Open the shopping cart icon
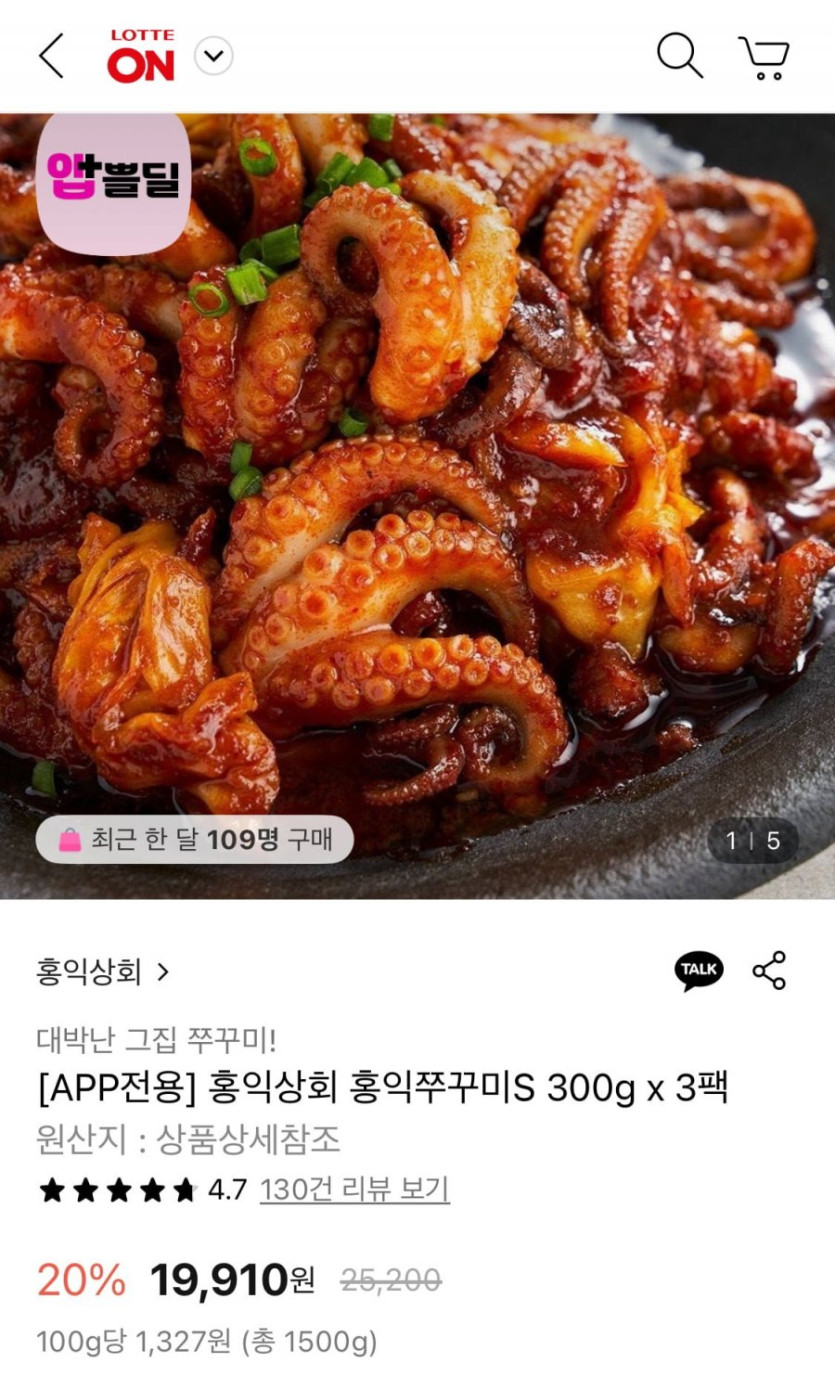The height and width of the screenshot is (1376, 835). coord(763,55)
